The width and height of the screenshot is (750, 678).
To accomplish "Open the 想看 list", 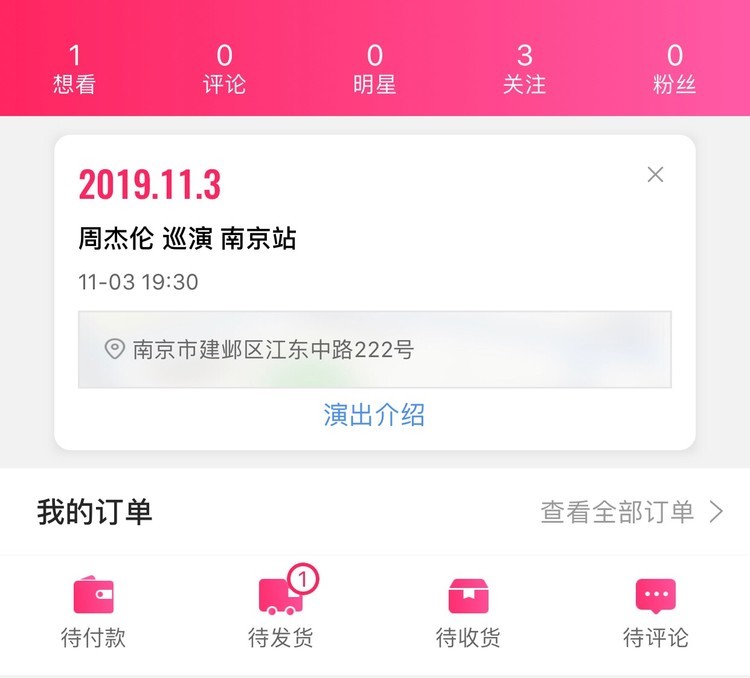I will pos(74,69).
